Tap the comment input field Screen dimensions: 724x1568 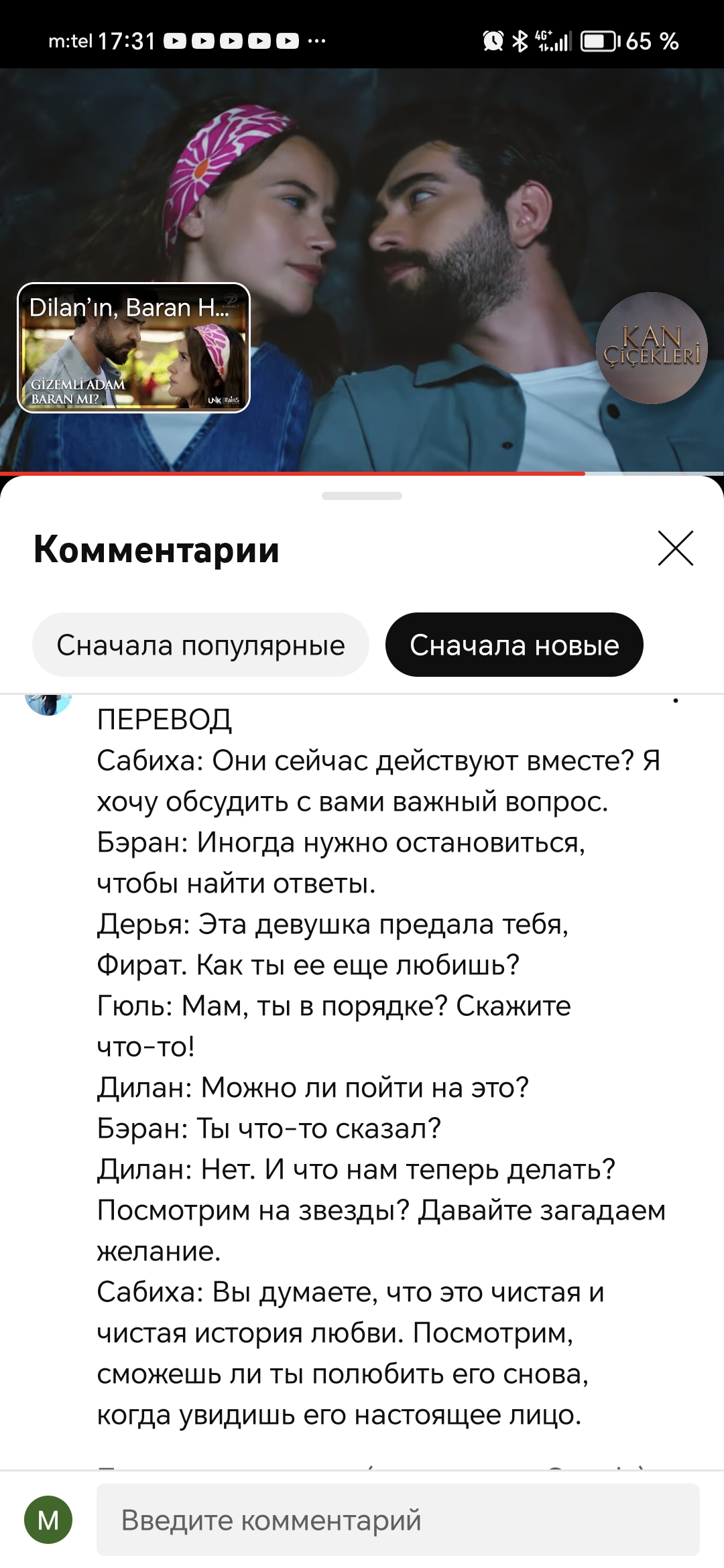[398, 1519]
